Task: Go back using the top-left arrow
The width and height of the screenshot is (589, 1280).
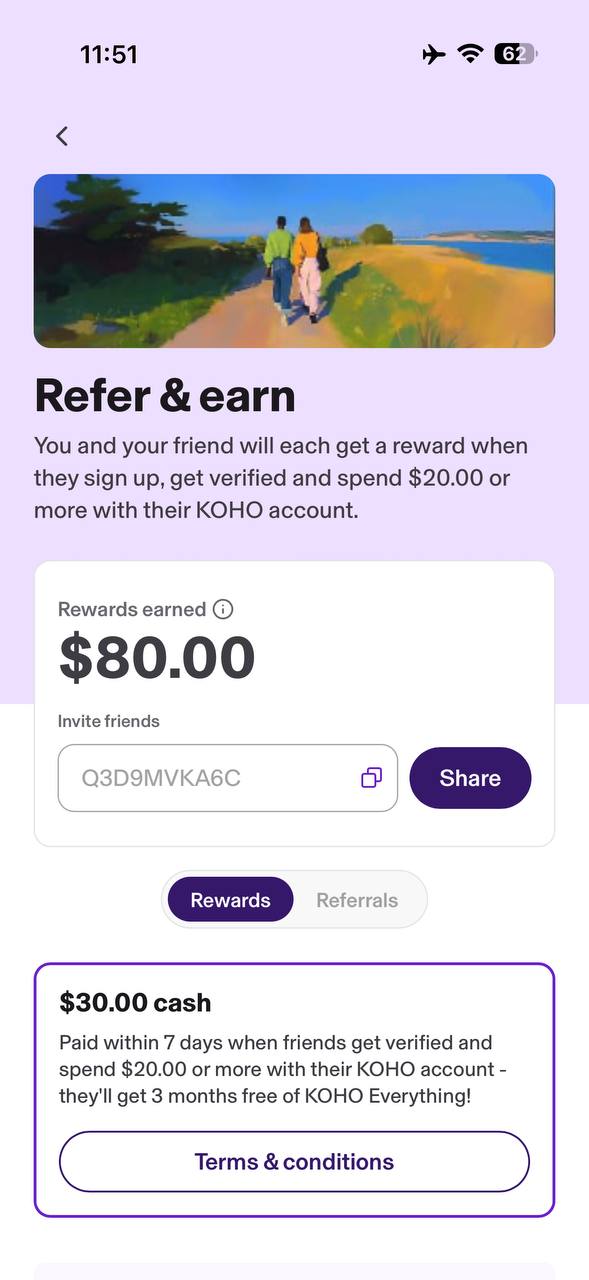Action: click(62, 136)
